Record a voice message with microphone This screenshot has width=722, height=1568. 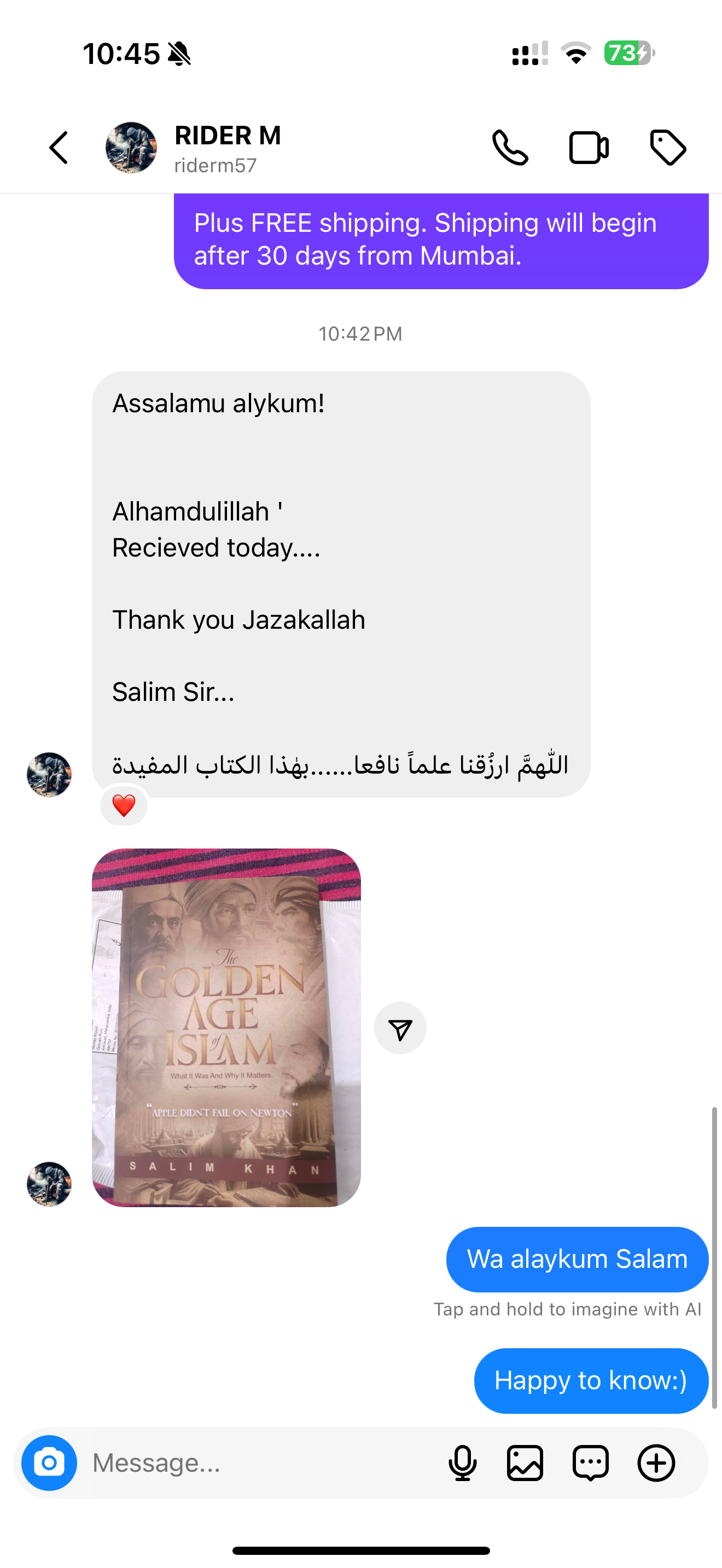coord(463,1462)
